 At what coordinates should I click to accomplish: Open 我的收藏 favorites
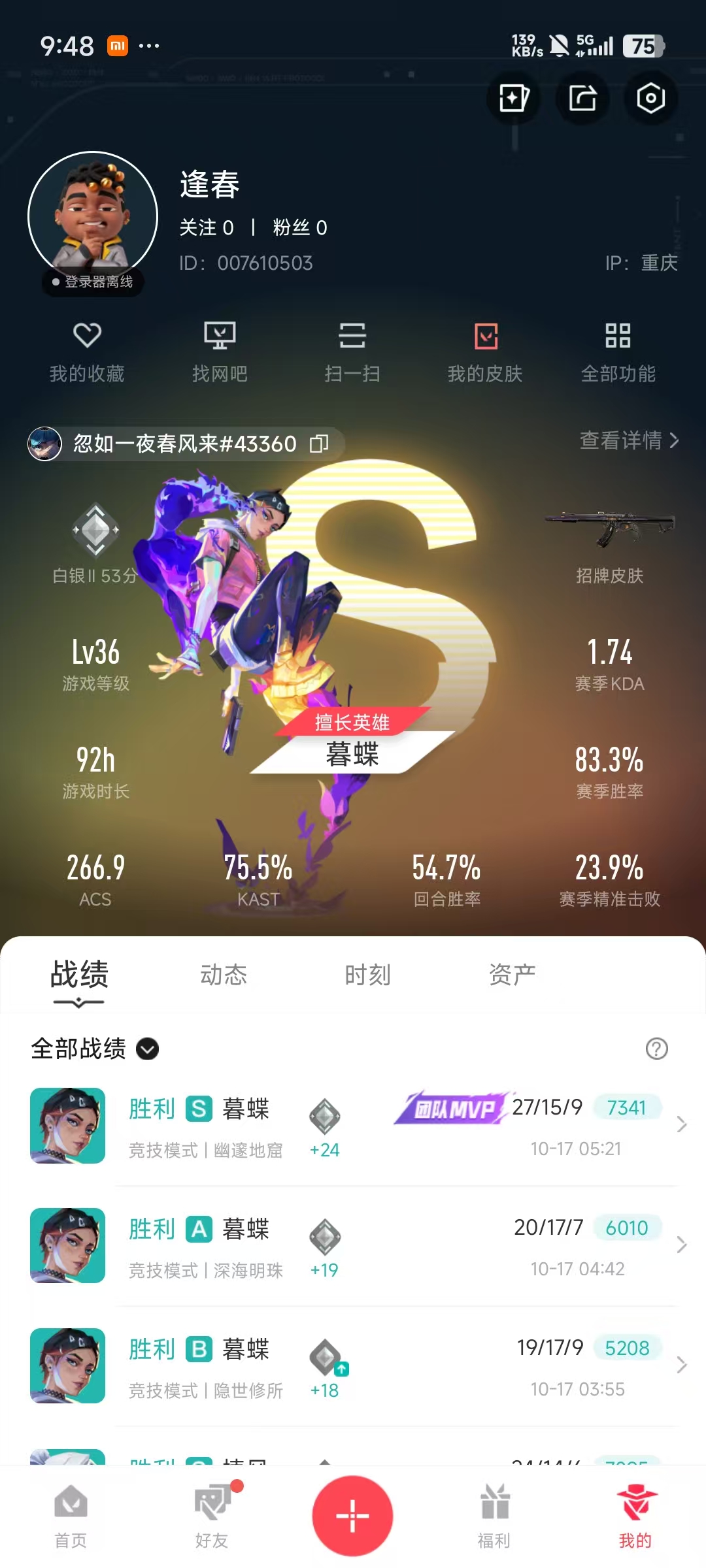click(x=87, y=352)
